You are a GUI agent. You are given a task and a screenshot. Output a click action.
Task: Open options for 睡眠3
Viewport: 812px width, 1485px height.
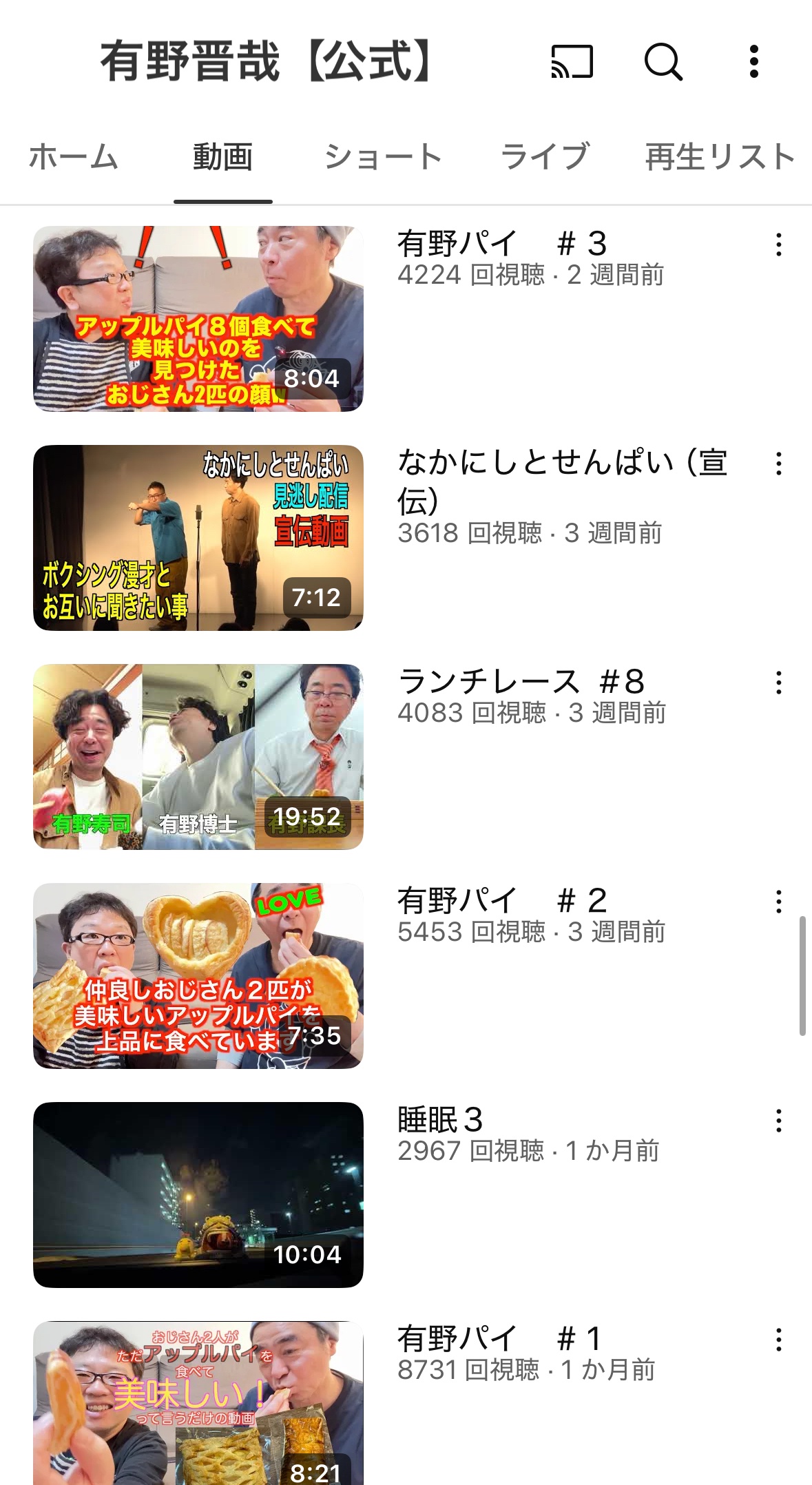[x=779, y=1121]
